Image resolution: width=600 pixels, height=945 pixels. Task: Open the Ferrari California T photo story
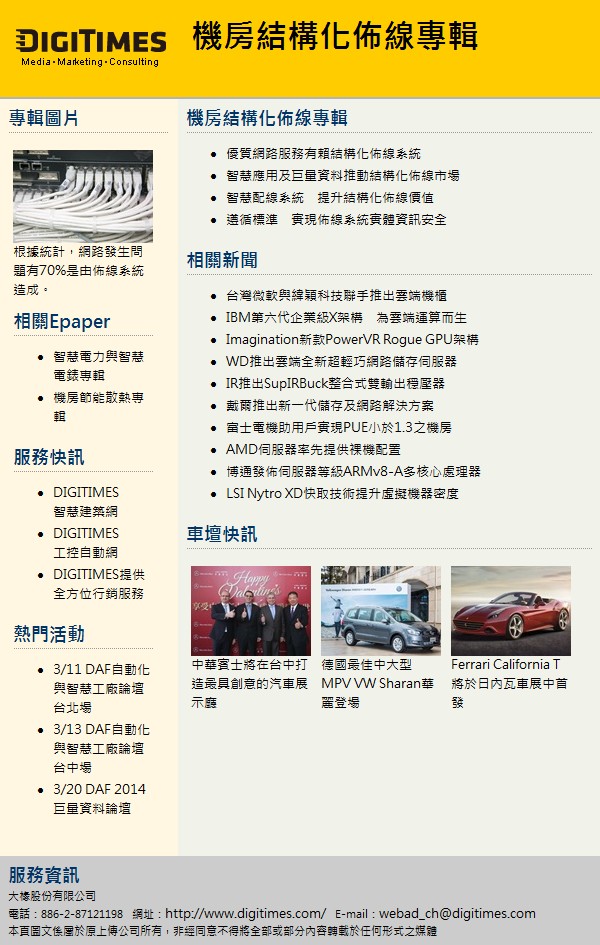click(510, 611)
